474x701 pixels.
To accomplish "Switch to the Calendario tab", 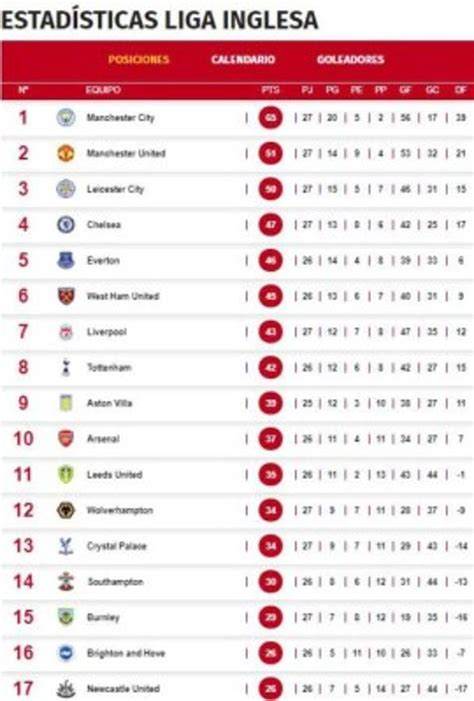I will pyautogui.click(x=243, y=59).
